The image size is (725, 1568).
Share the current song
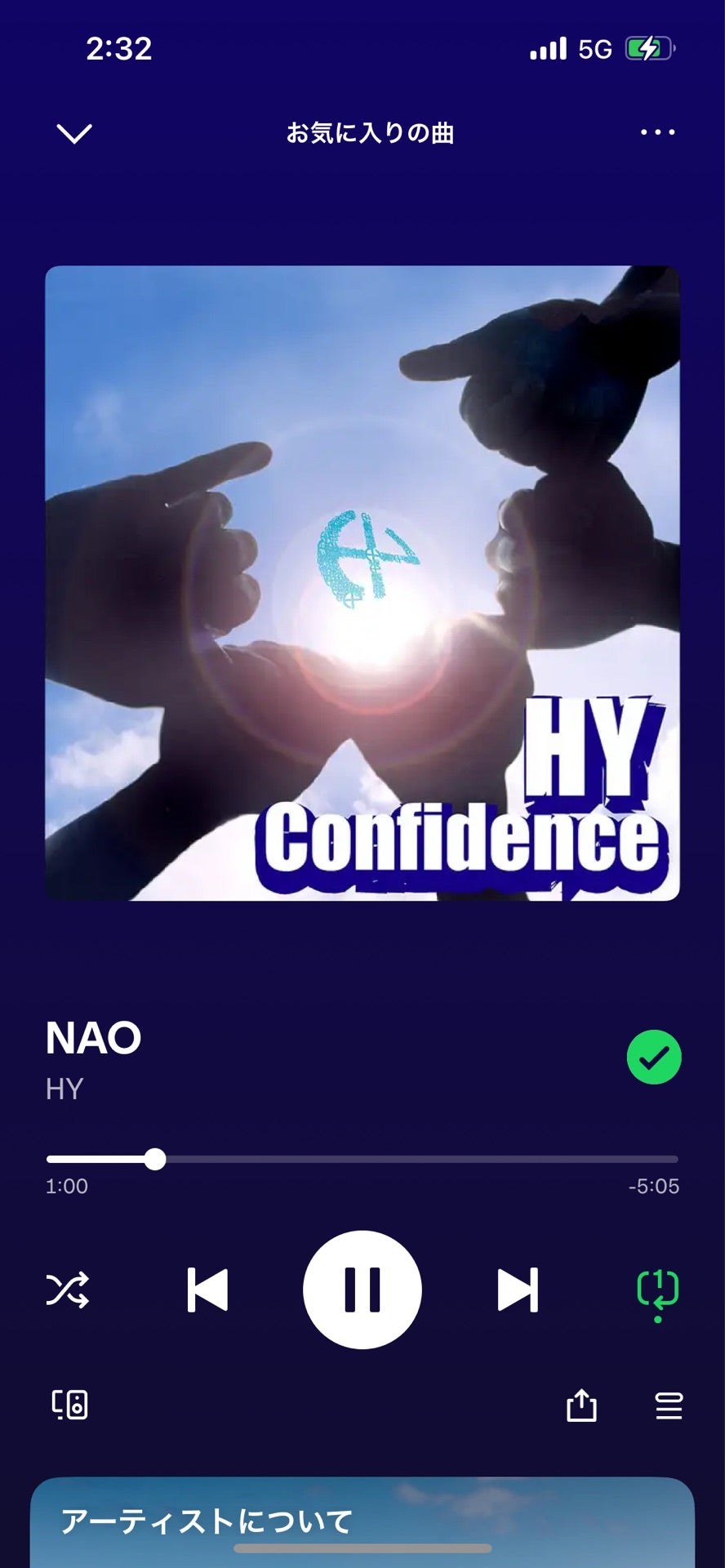tap(581, 1405)
